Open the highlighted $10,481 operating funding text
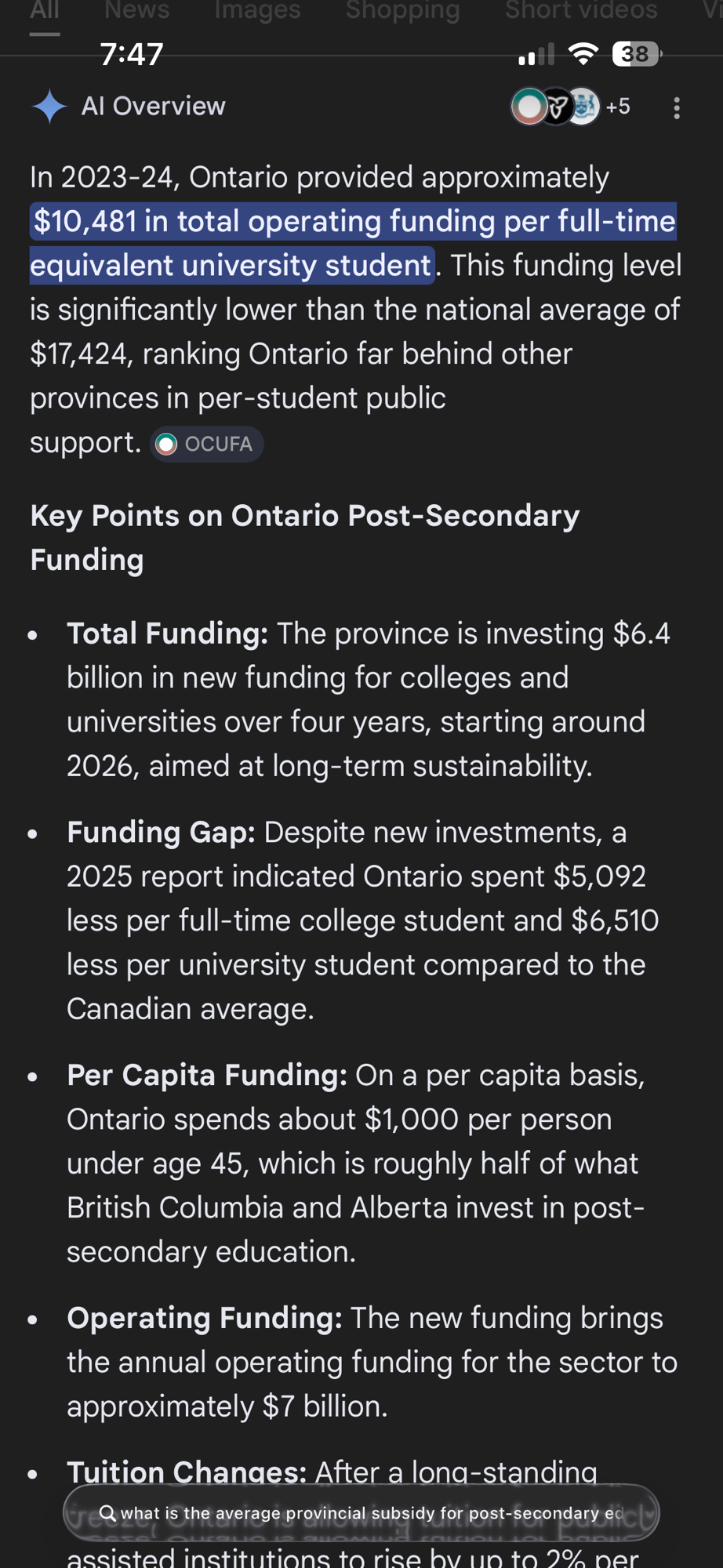The height and width of the screenshot is (1568, 723). [x=353, y=243]
